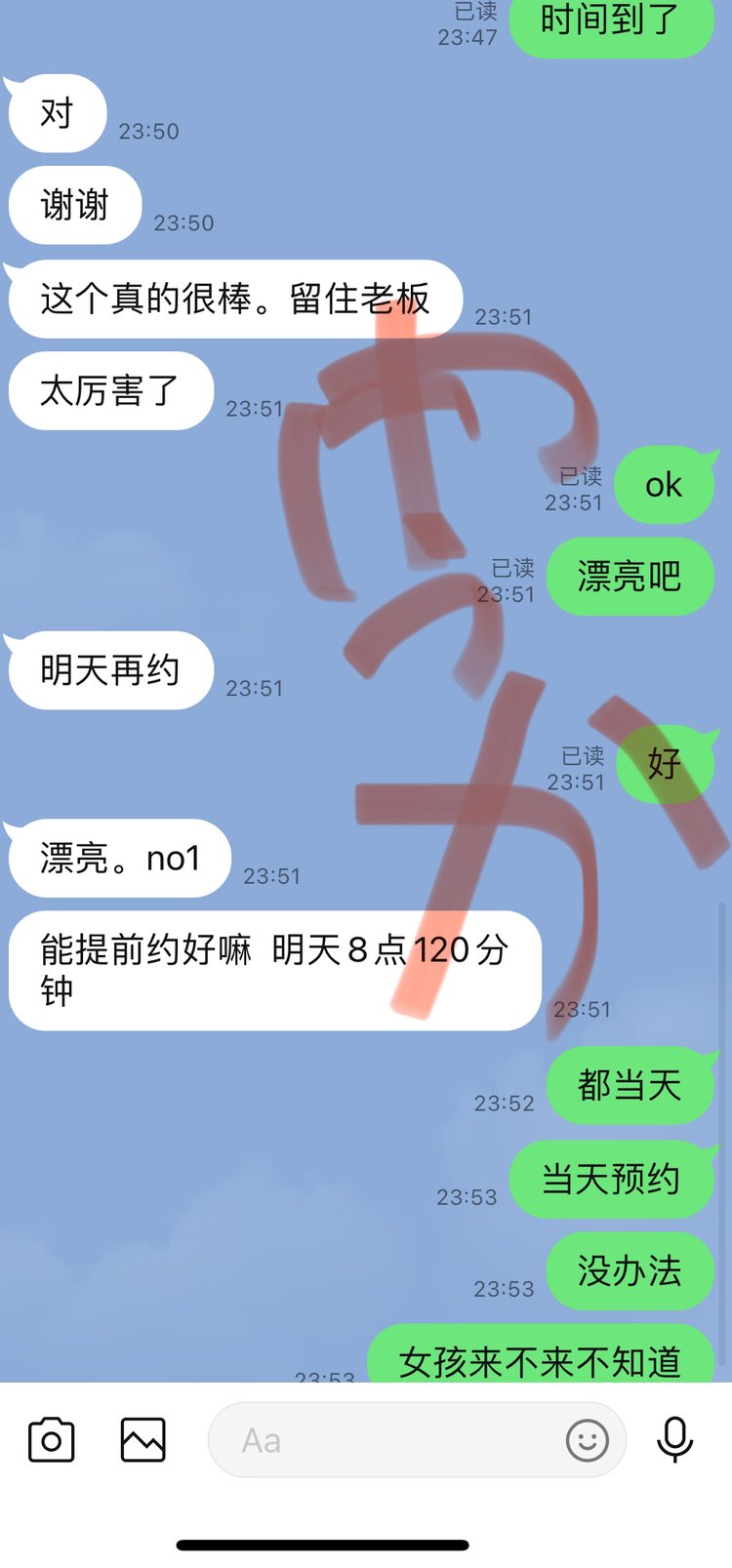Open the camera to take a photo
The image size is (732, 1568).
tap(52, 1440)
